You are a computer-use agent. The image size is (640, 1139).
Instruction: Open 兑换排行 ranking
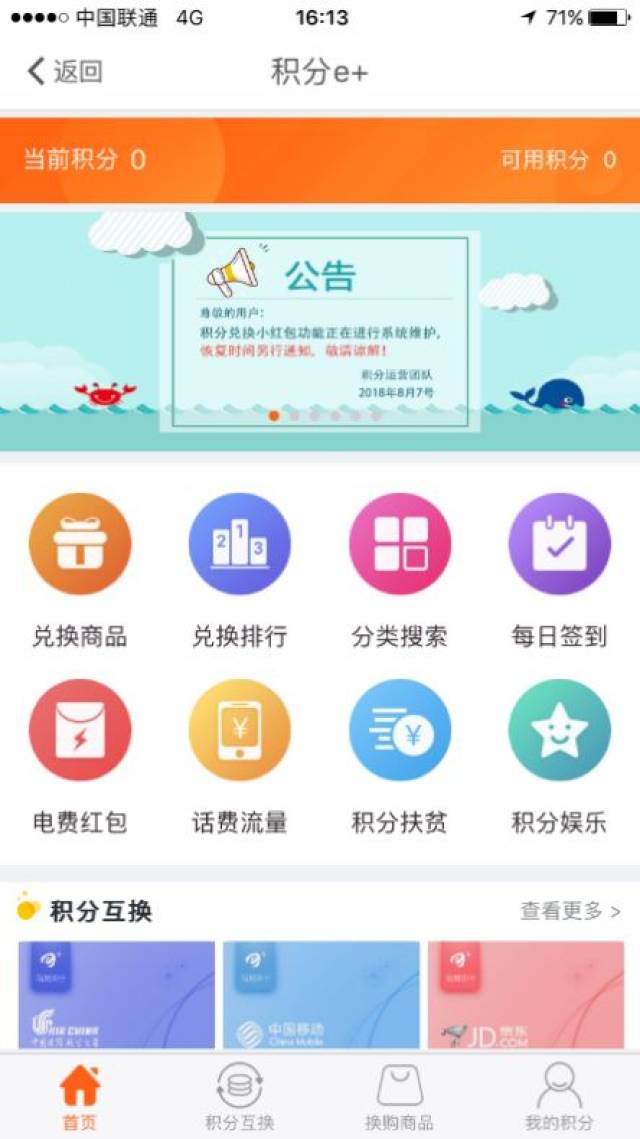[240, 545]
